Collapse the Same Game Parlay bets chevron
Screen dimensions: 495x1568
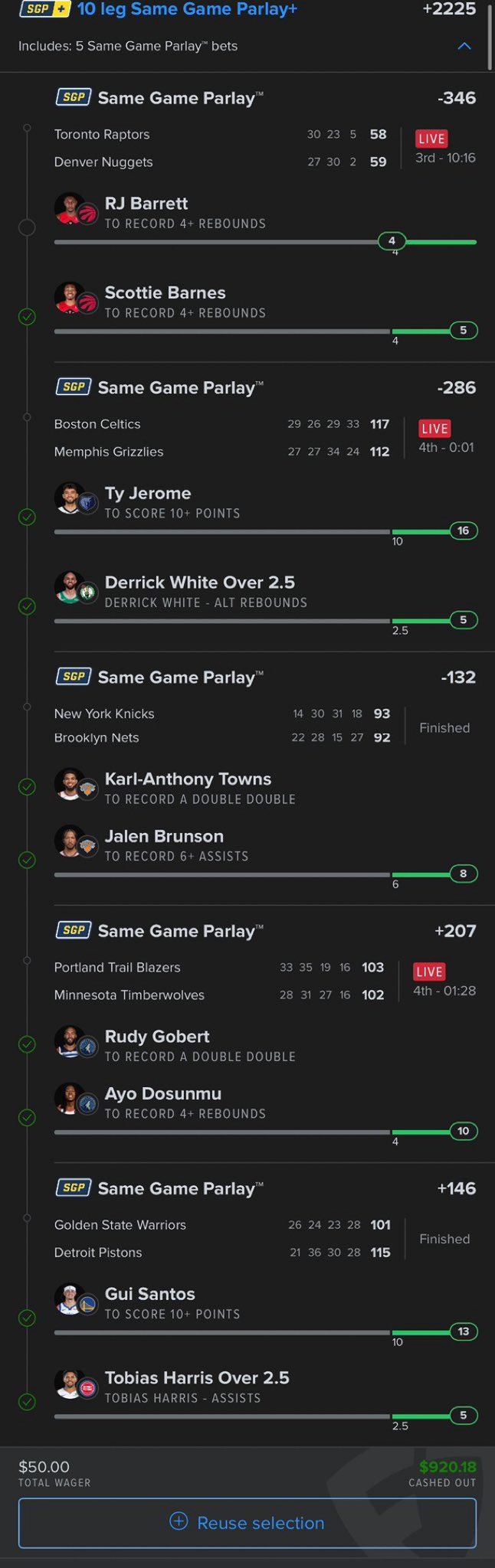(464, 46)
